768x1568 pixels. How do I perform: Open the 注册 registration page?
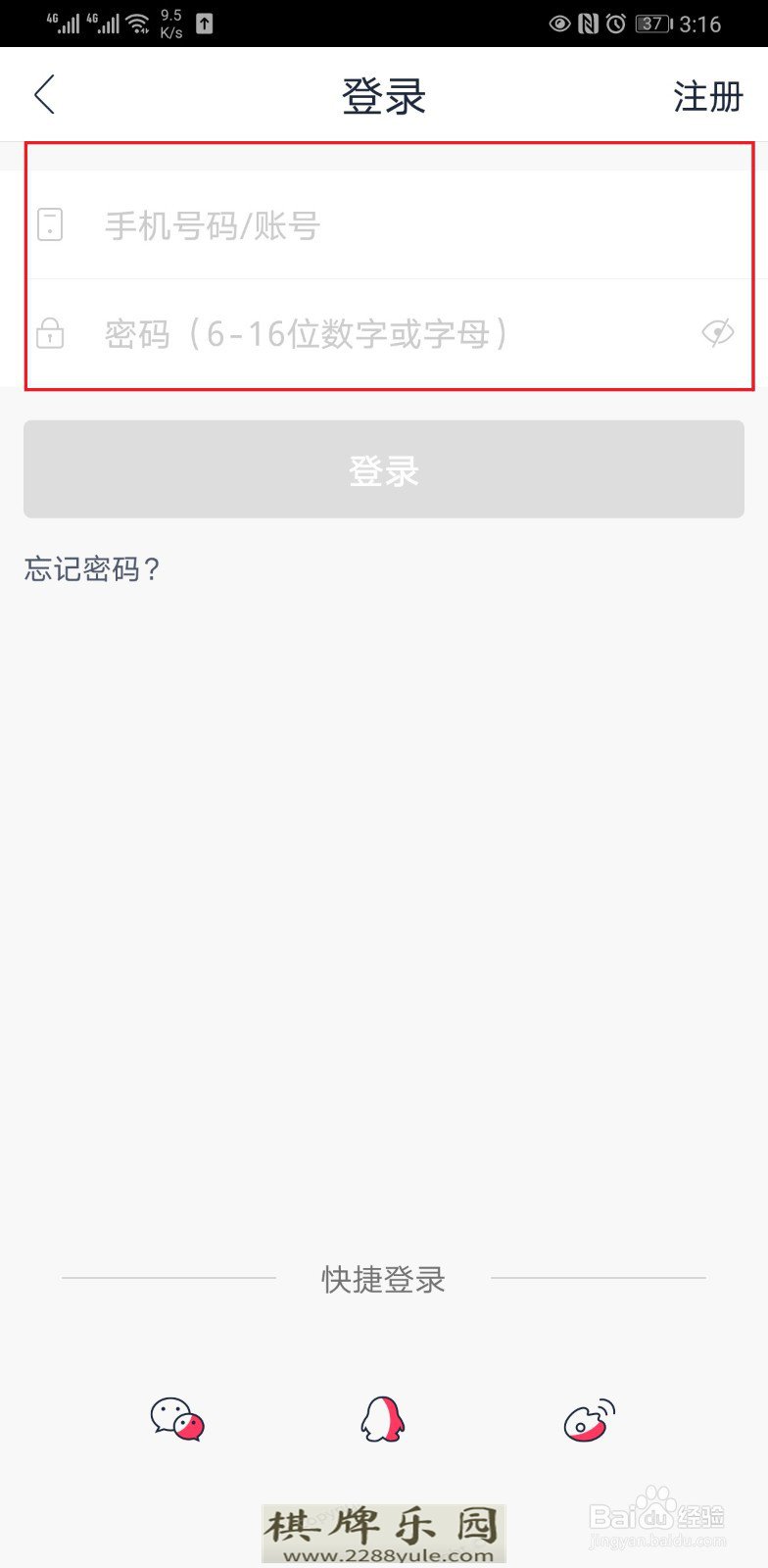707,96
